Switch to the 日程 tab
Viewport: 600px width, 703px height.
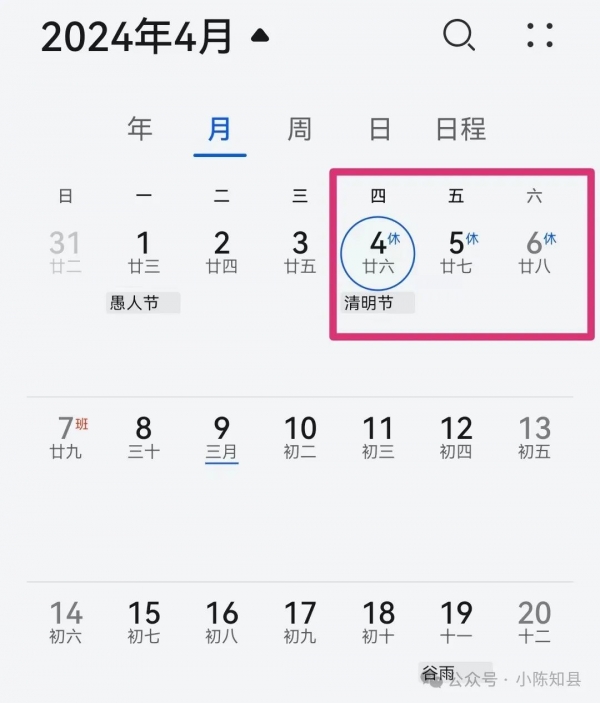tap(461, 129)
